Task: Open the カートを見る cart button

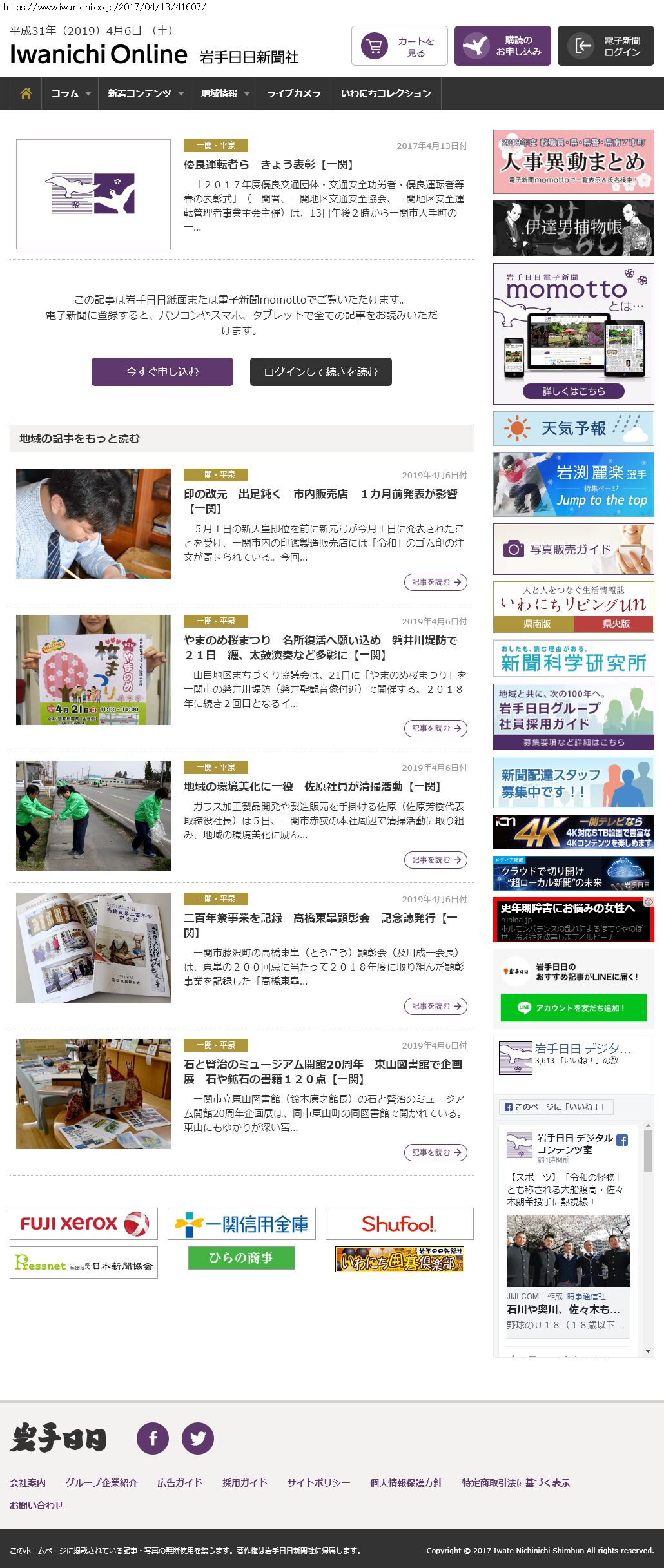Action: [399, 46]
